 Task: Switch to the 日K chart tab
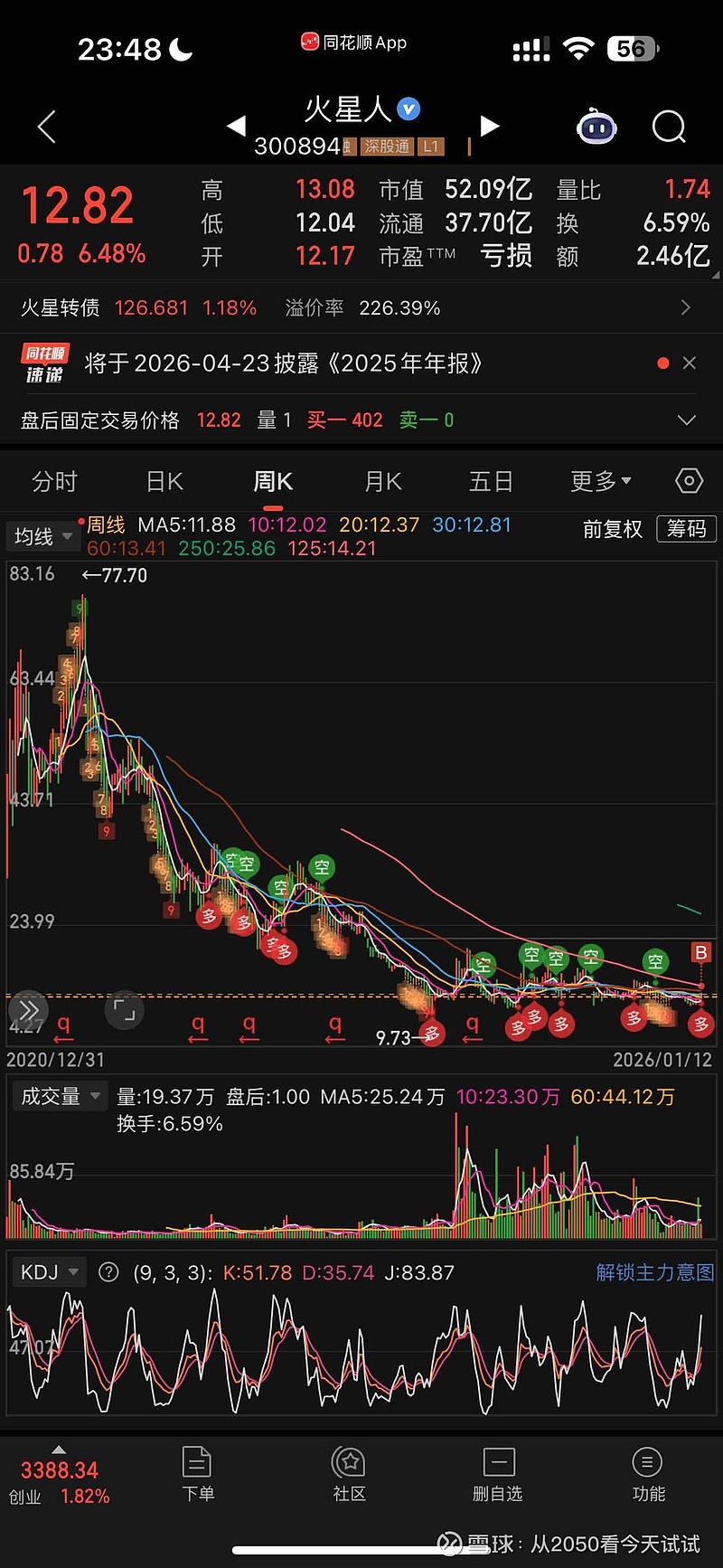click(x=164, y=482)
